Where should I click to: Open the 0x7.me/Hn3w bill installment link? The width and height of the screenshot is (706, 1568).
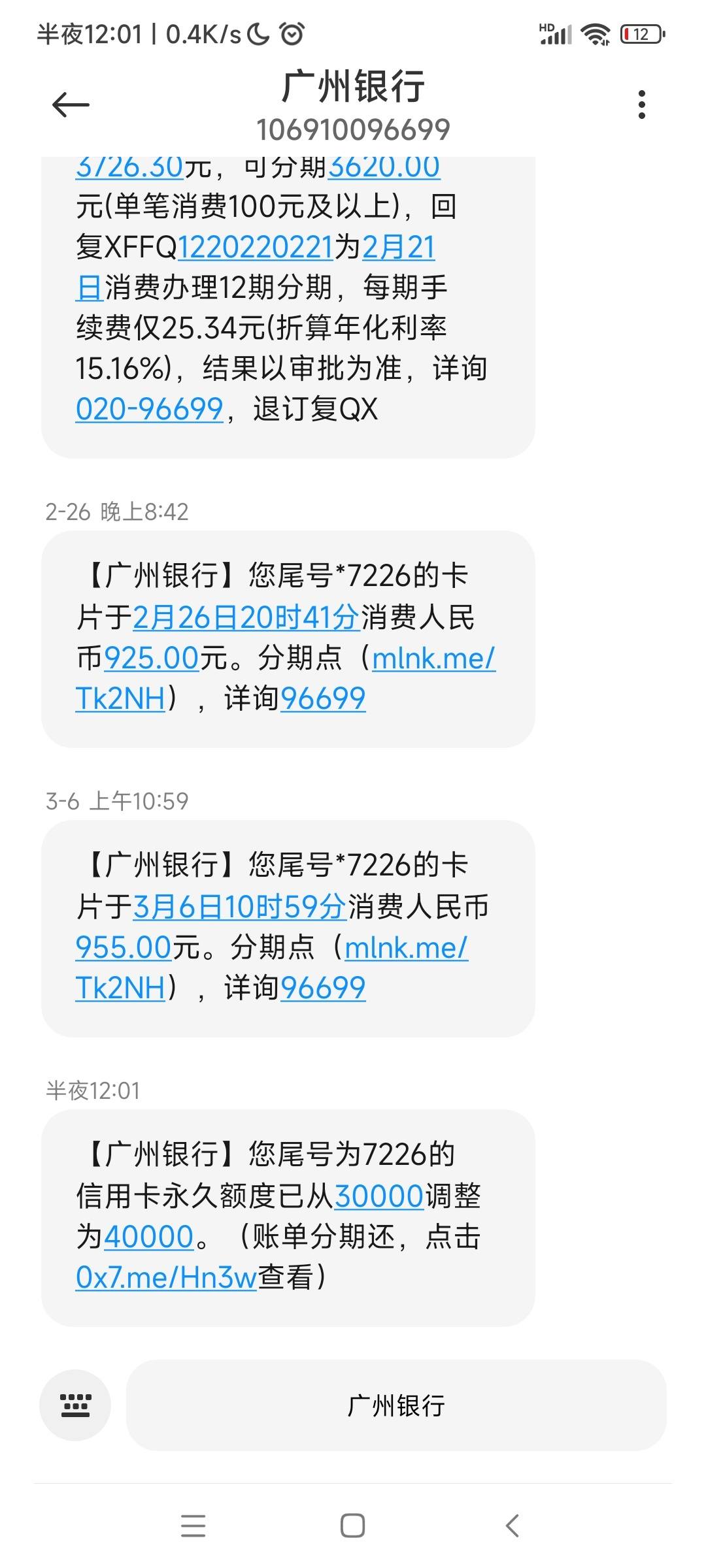click(x=166, y=1277)
